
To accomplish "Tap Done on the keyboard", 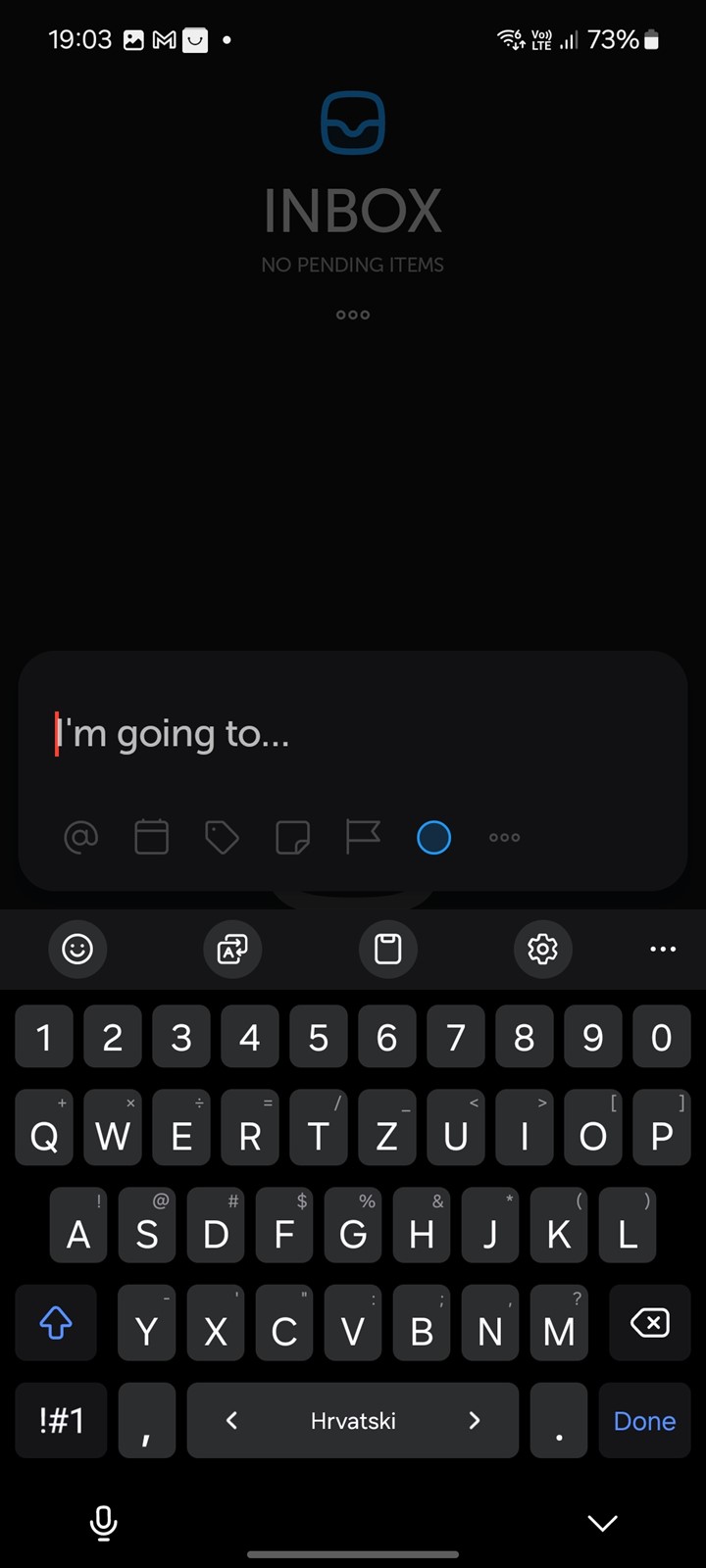I will coord(644,1421).
